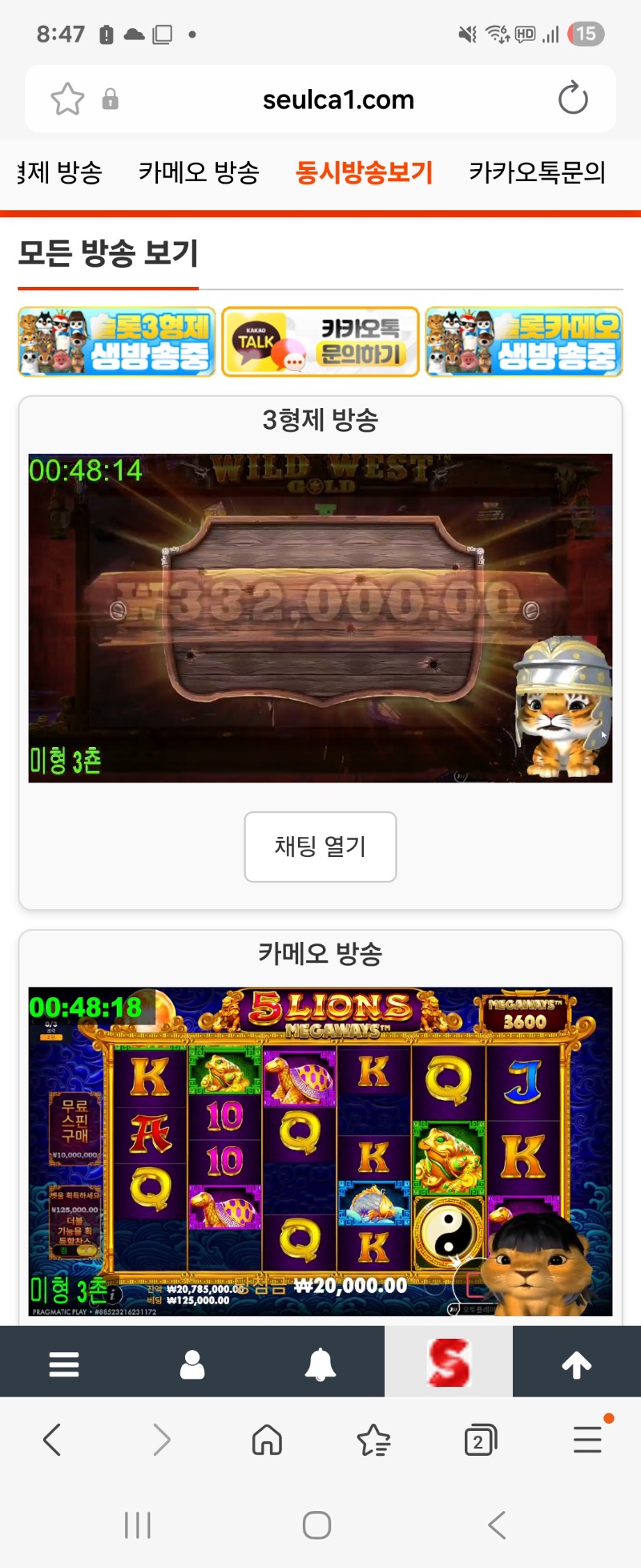The width and height of the screenshot is (641, 1568).
Task: Open the user profile icon
Action: pos(192,1364)
